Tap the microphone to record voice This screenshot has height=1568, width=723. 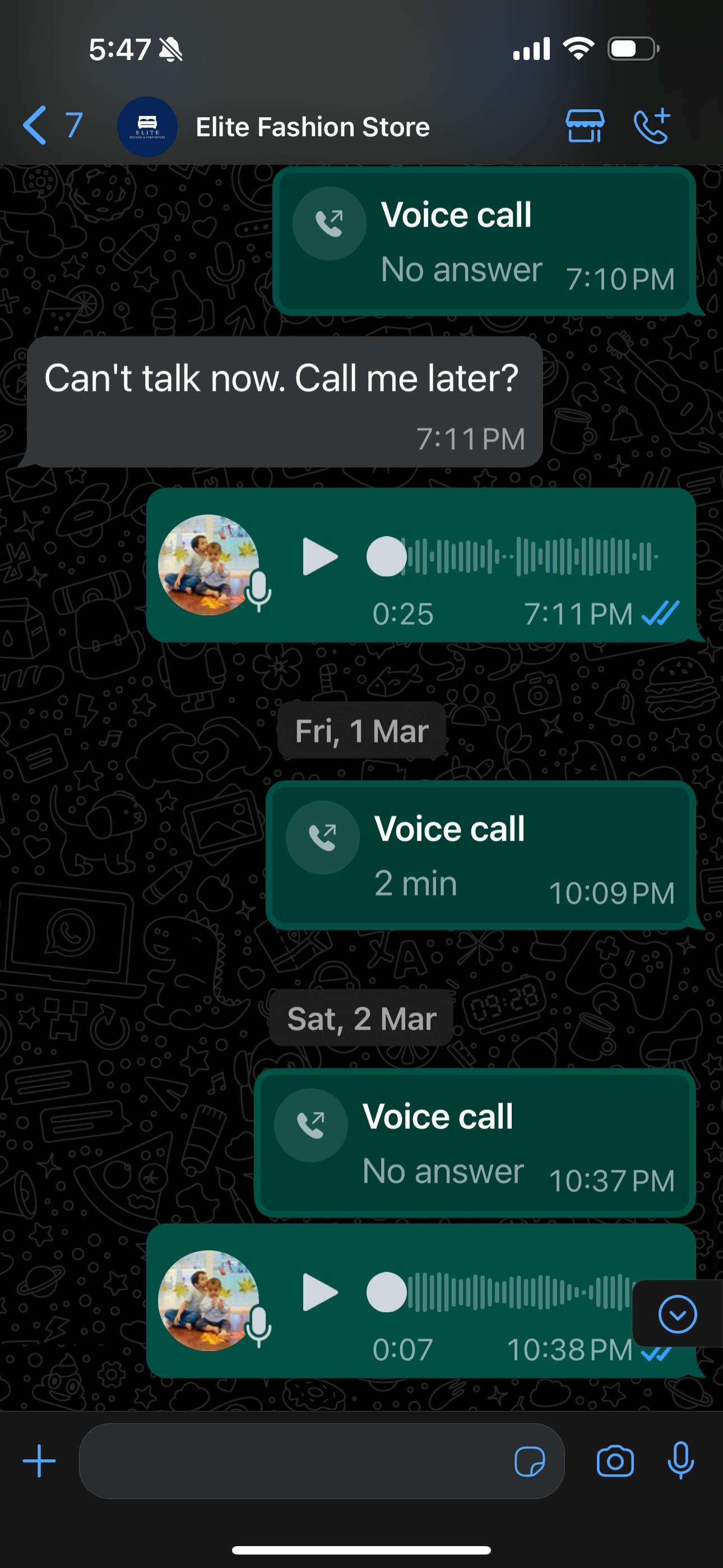point(680,1461)
